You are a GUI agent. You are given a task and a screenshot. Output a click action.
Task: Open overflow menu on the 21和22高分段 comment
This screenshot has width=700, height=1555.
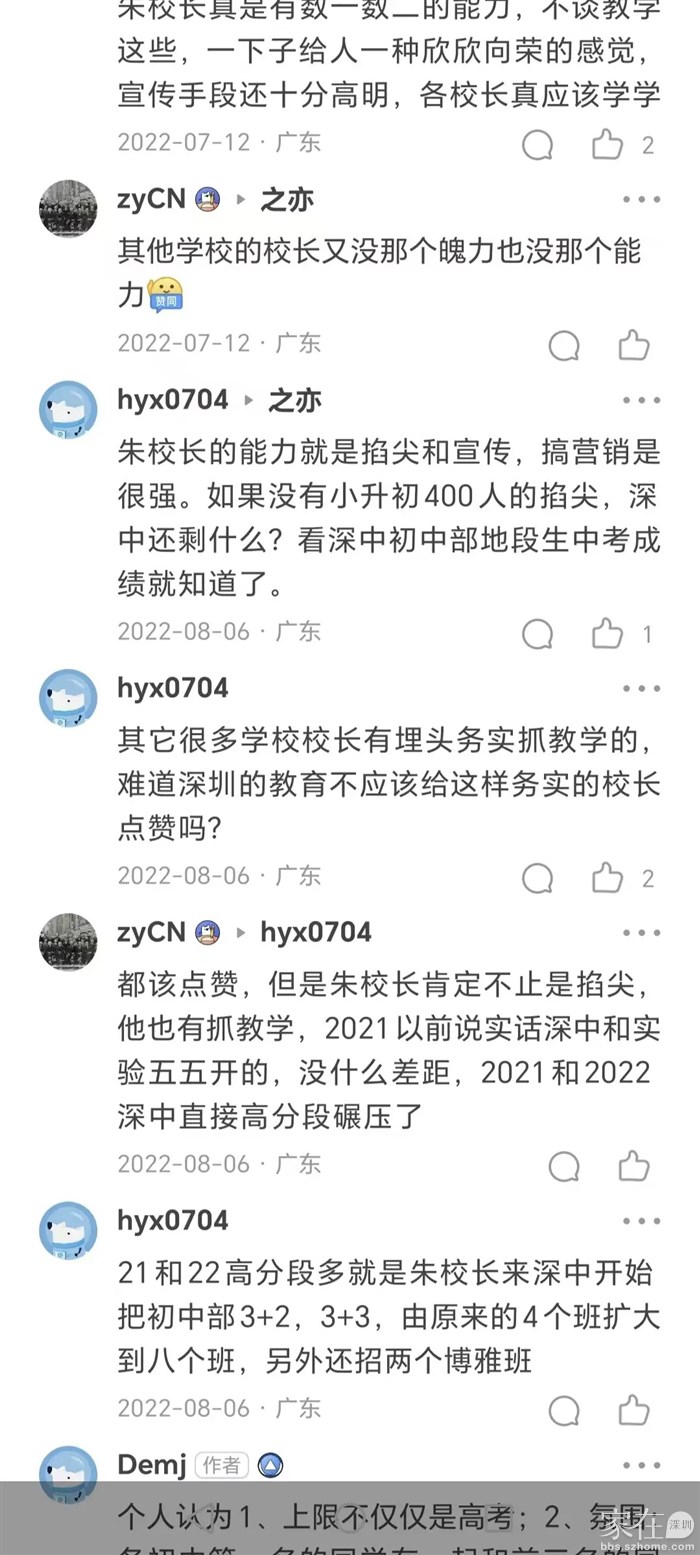pos(641,1221)
